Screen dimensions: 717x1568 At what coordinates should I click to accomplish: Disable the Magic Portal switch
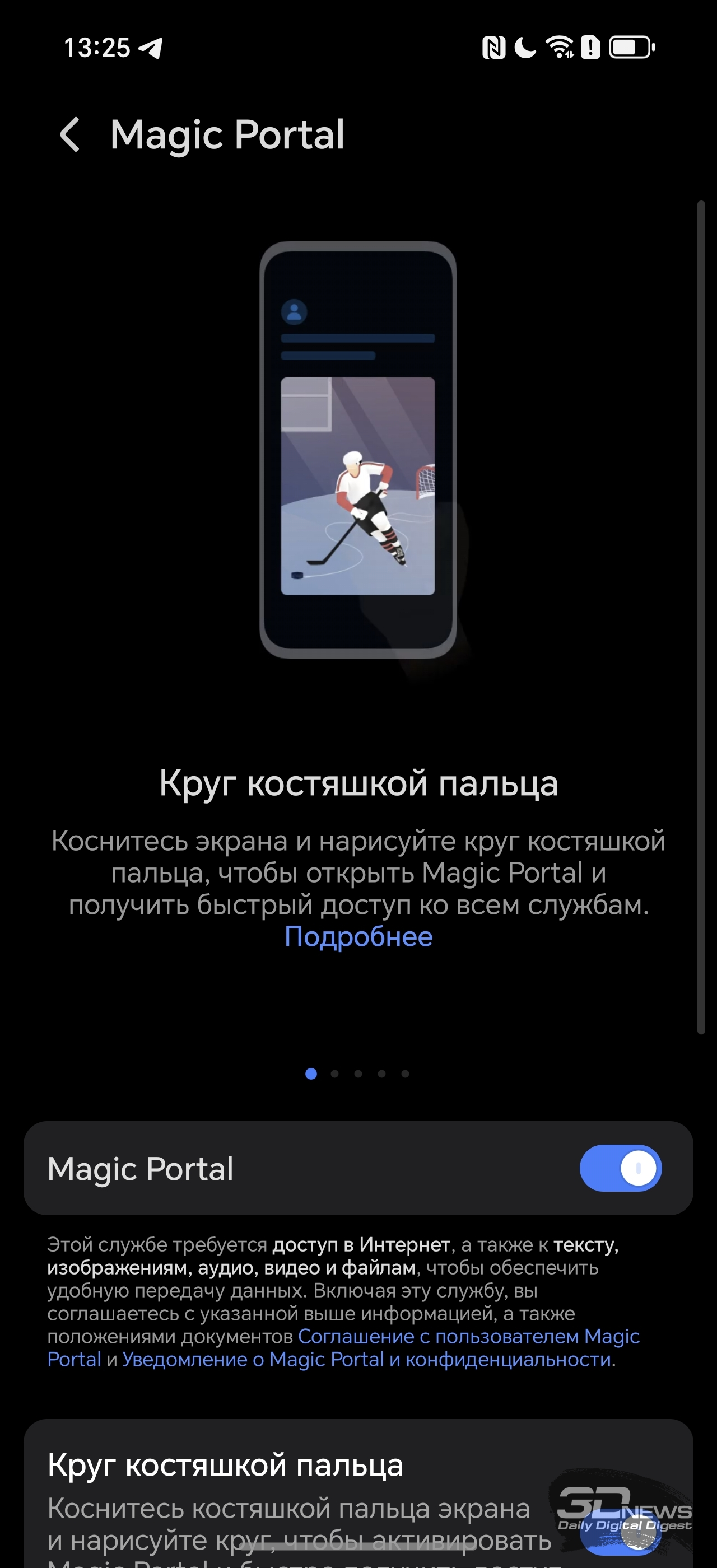click(620, 1168)
